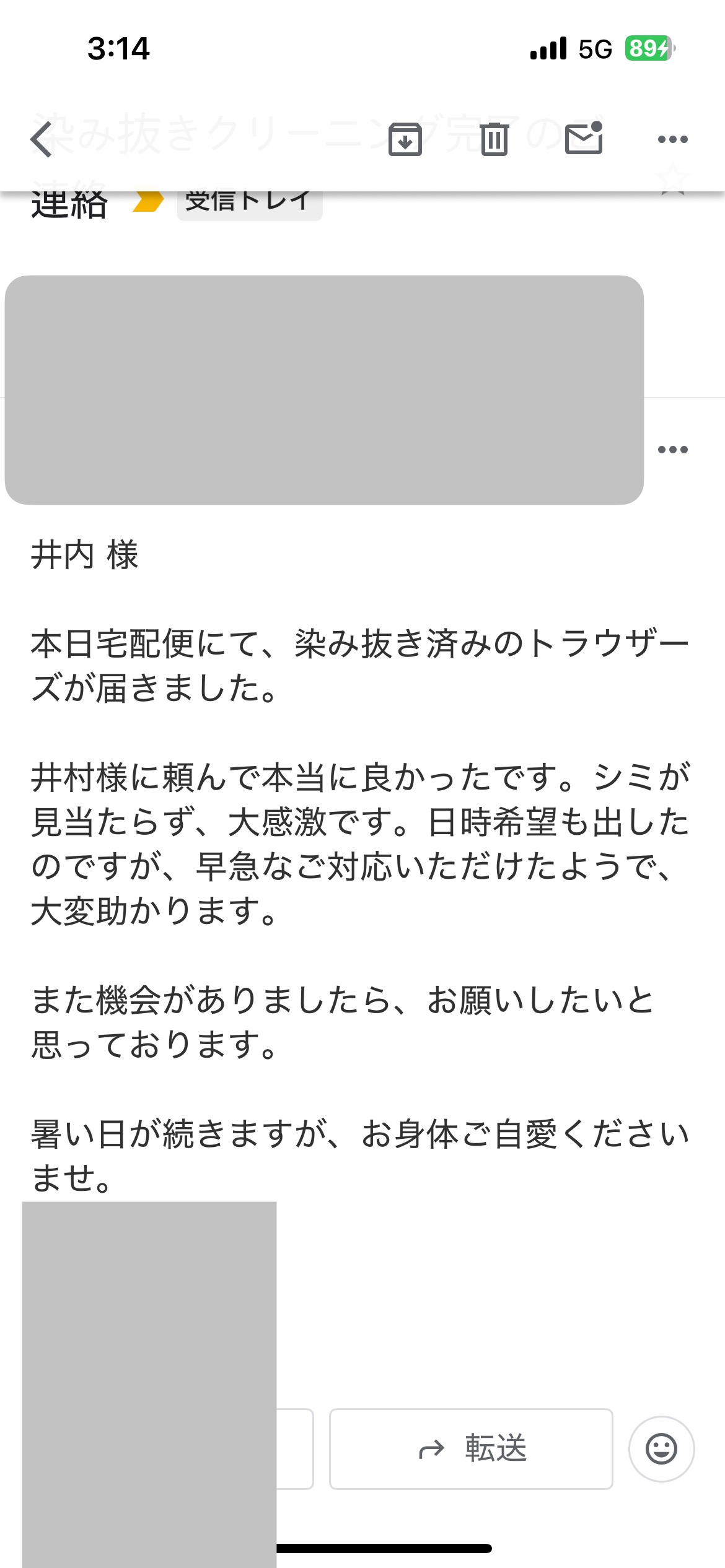The width and height of the screenshot is (725, 1568).
Task: Star this email conversation
Action: click(673, 181)
